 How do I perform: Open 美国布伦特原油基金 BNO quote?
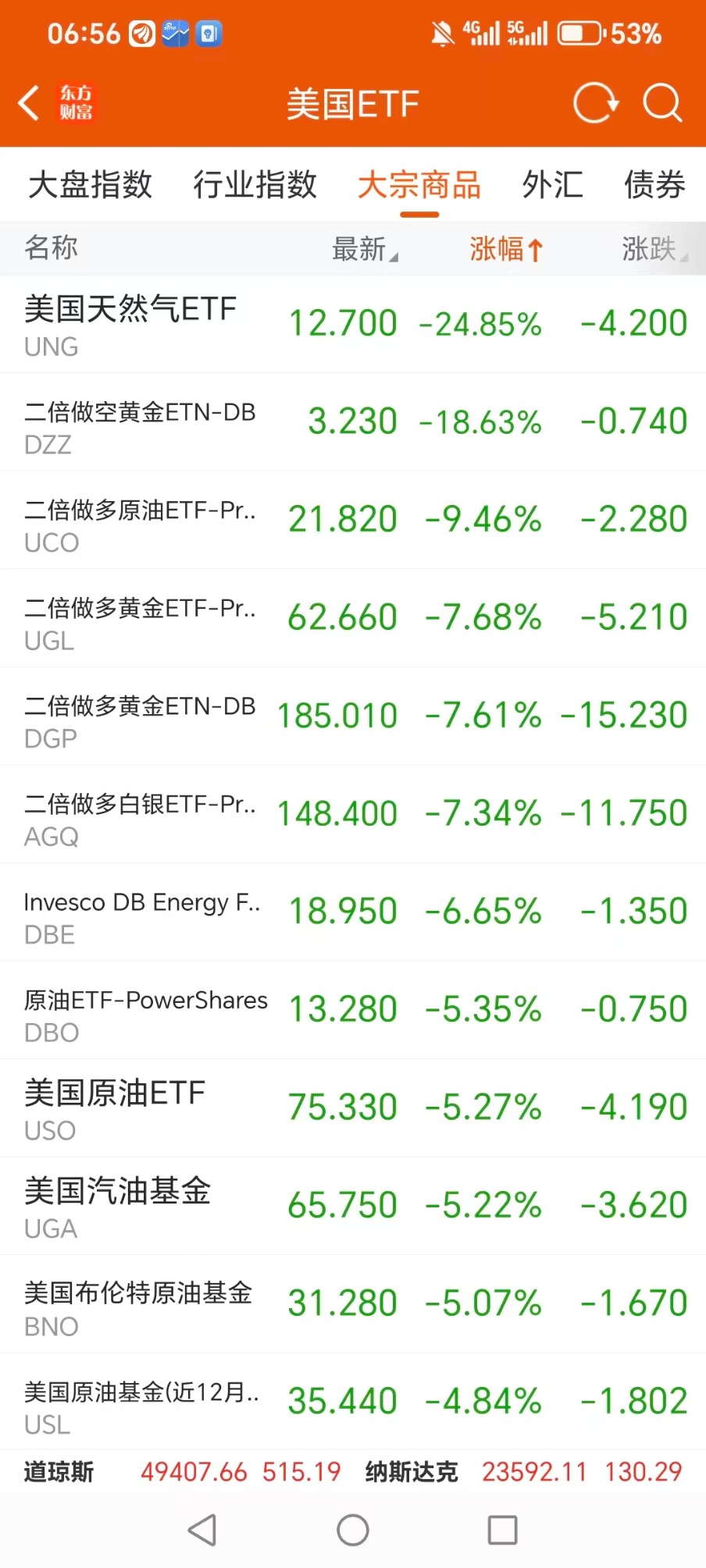(x=137, y=1304)
